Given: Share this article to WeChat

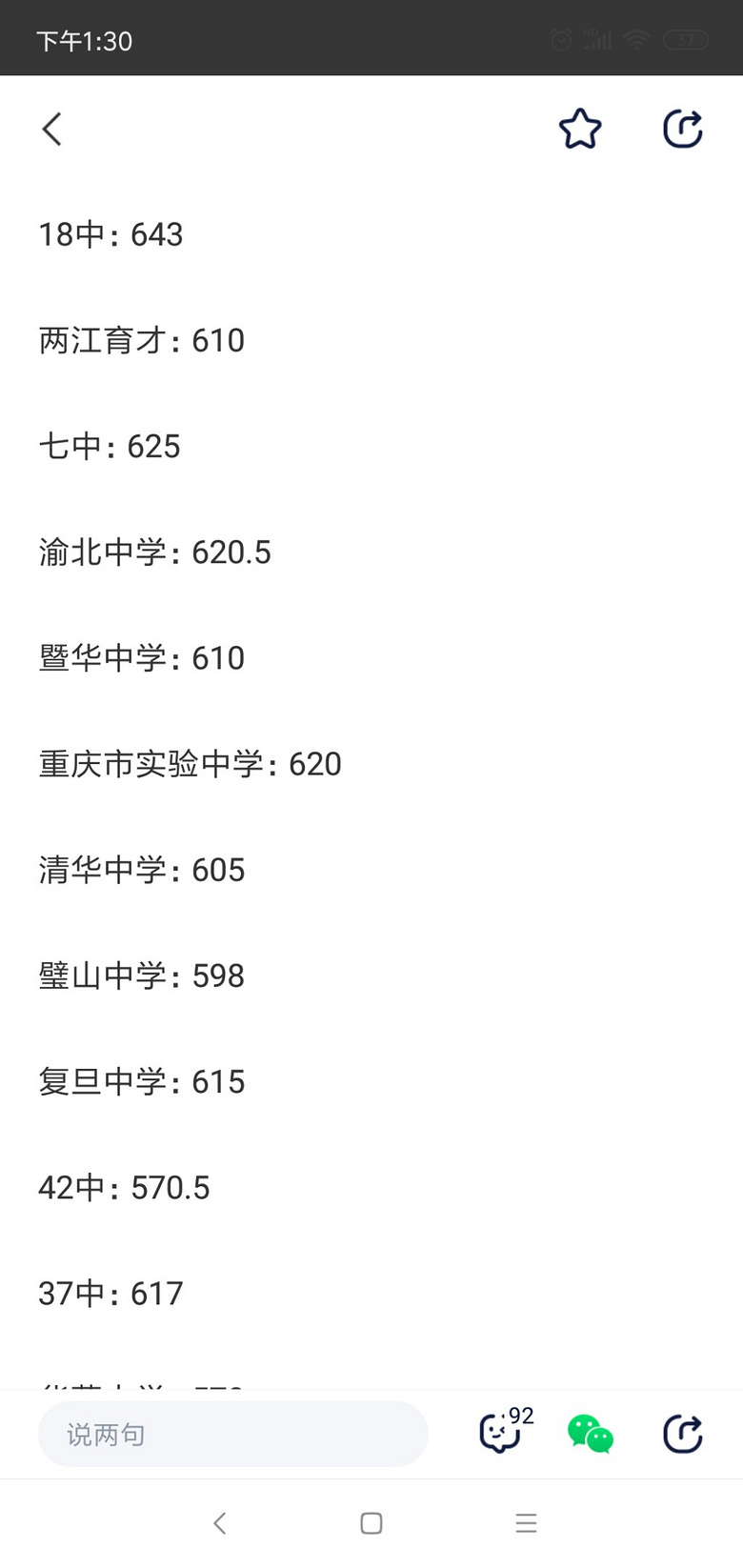Looking at the screenshot, I should (591, 1434).
